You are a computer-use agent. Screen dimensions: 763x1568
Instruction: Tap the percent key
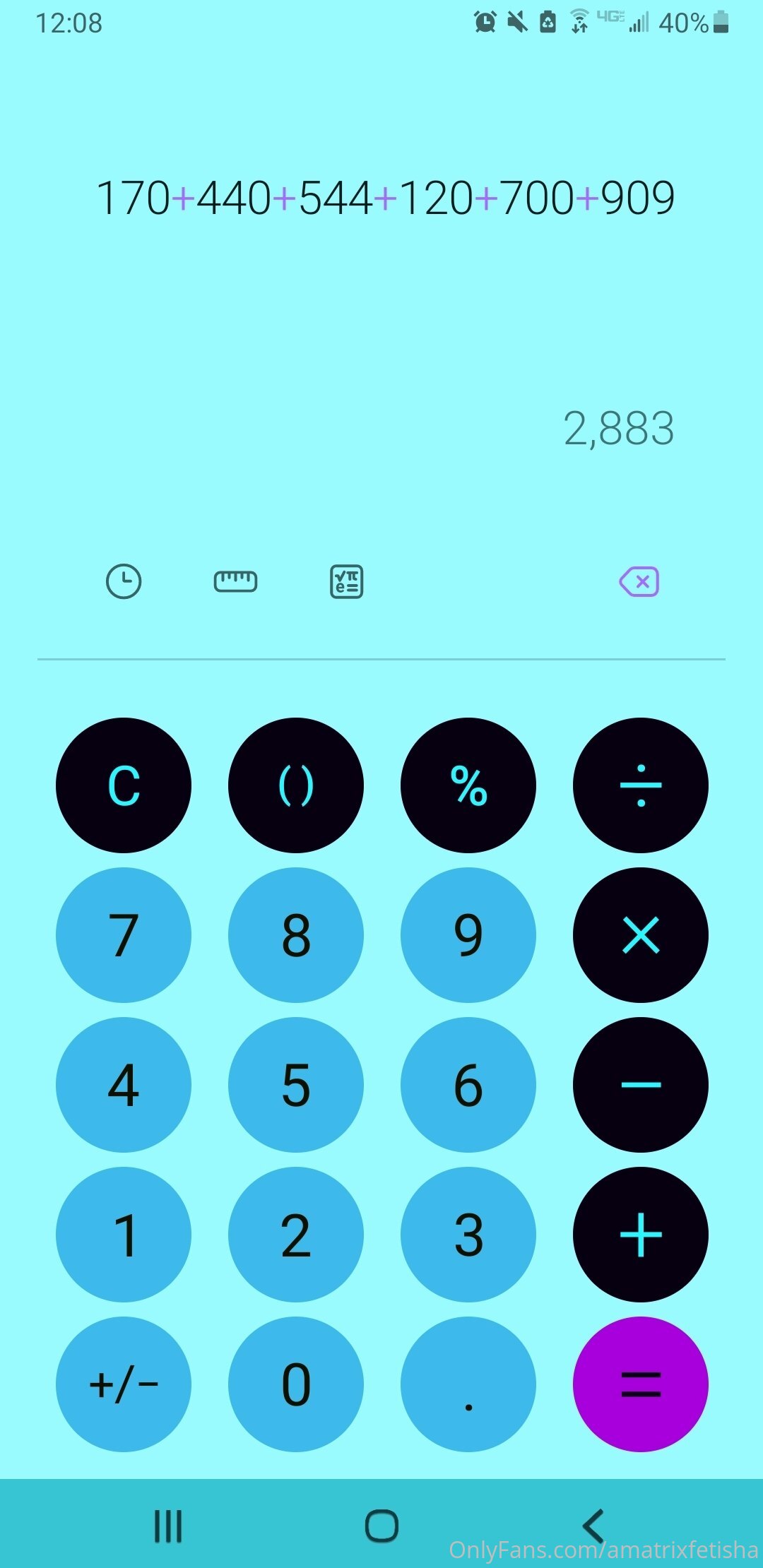(468, 785)
